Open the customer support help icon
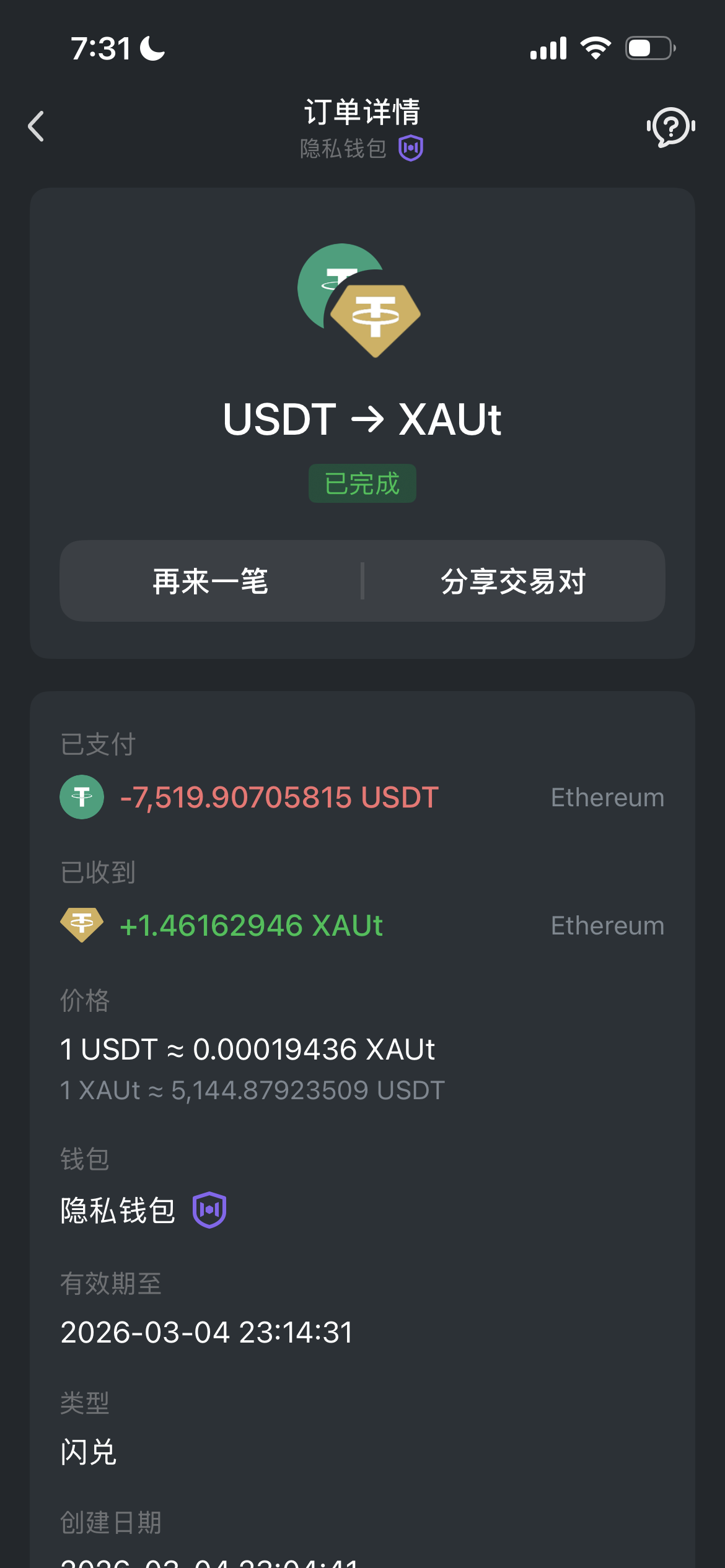 tap(670, 126)
